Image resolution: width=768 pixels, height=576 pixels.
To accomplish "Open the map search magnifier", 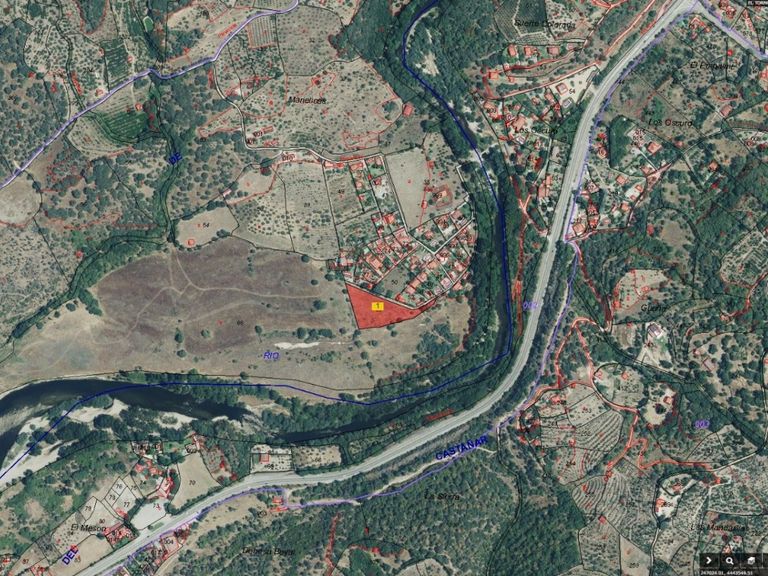I will 729,561.
